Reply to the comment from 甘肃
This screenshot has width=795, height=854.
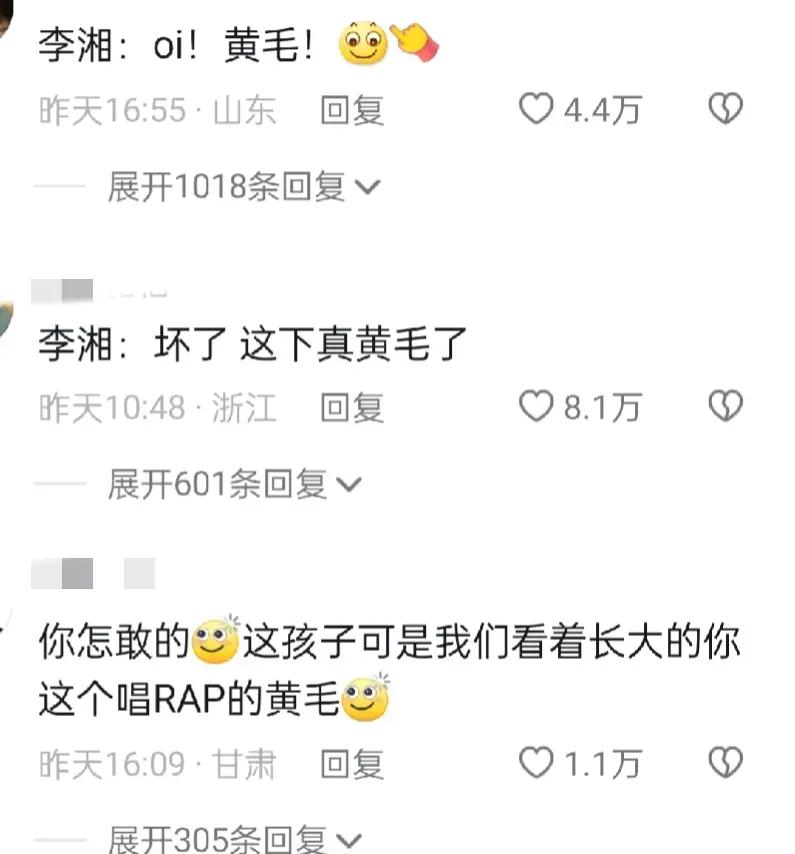352,765
